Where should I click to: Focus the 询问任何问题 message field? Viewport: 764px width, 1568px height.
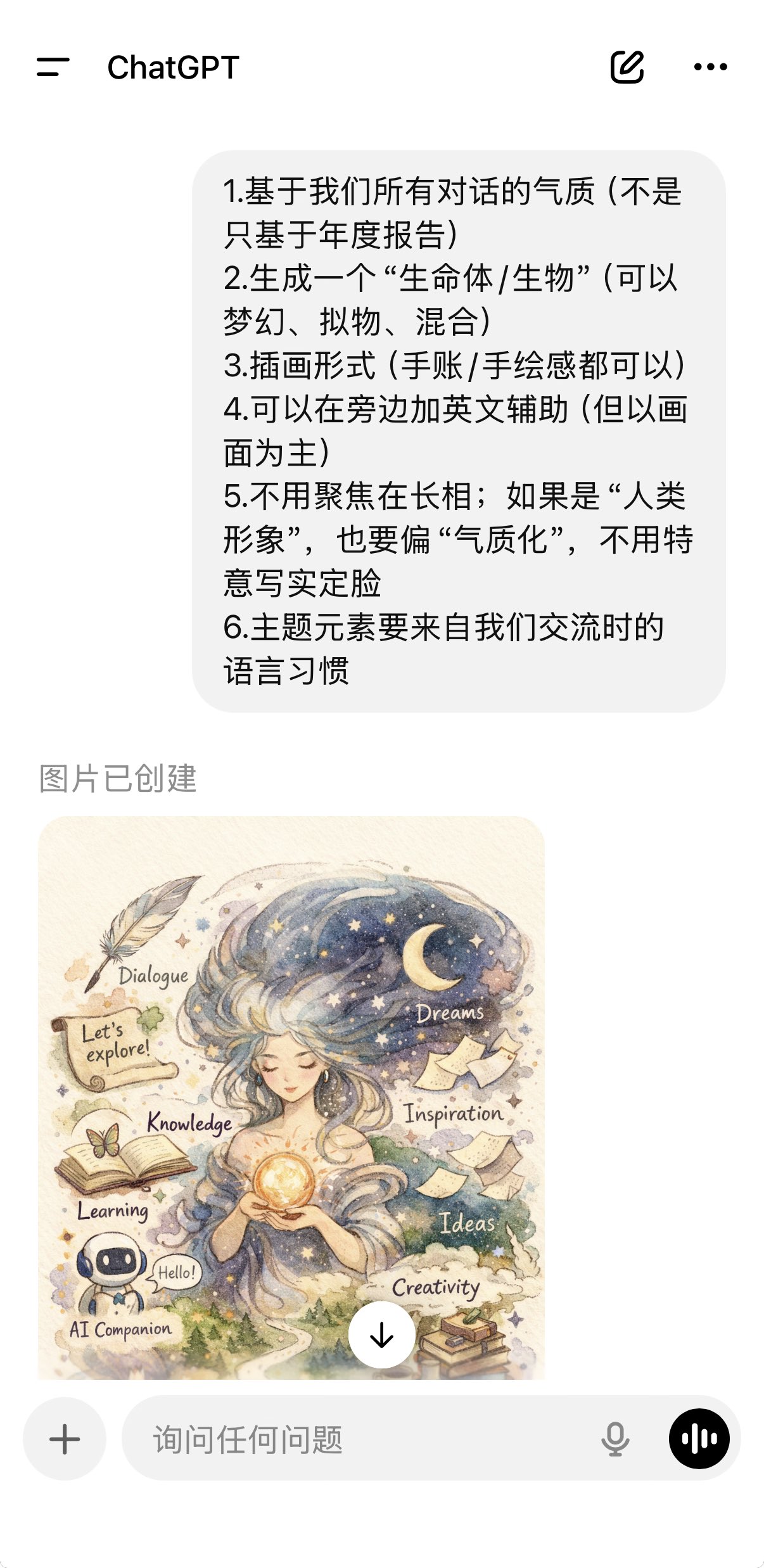[x=355, y=1439]
